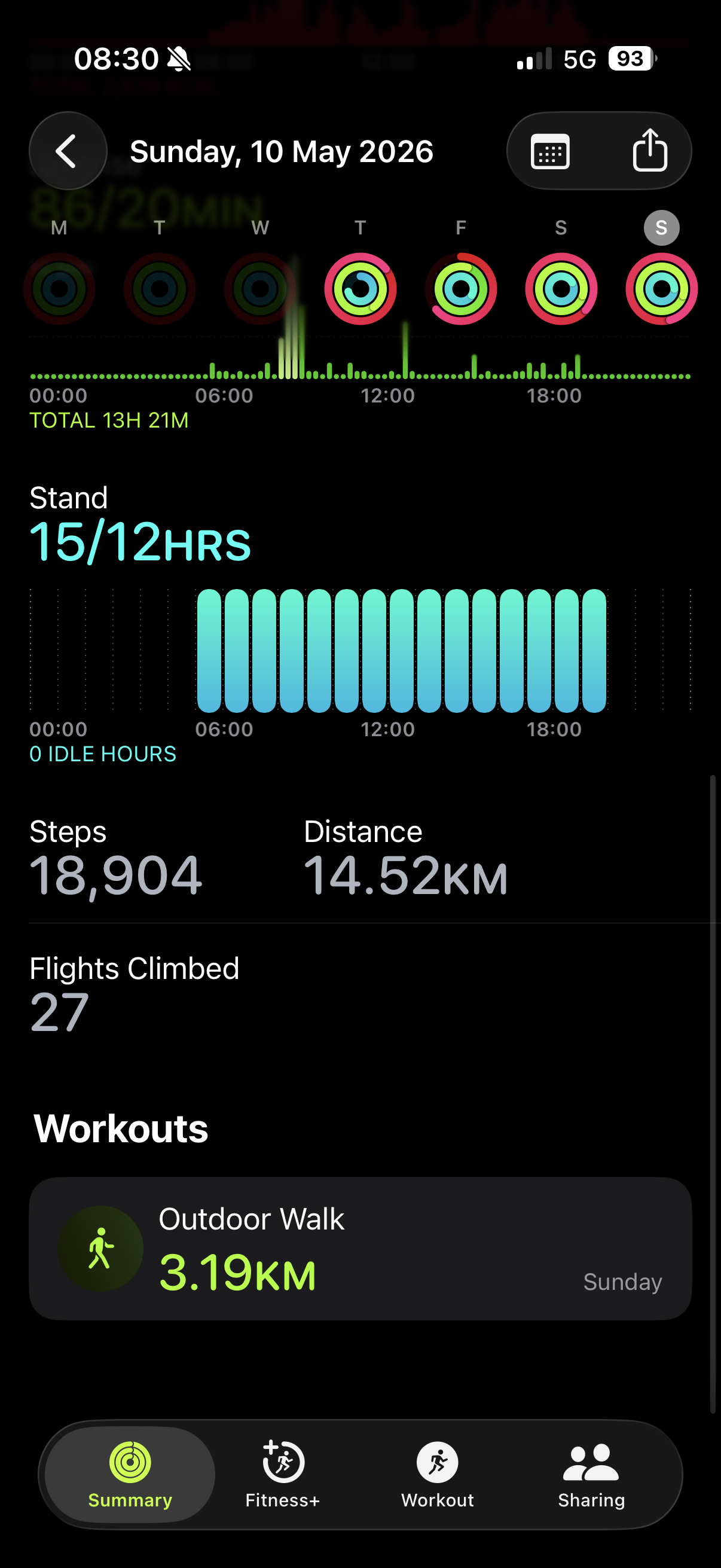Switch to the Sharing tab

[x=591, y=1474]
